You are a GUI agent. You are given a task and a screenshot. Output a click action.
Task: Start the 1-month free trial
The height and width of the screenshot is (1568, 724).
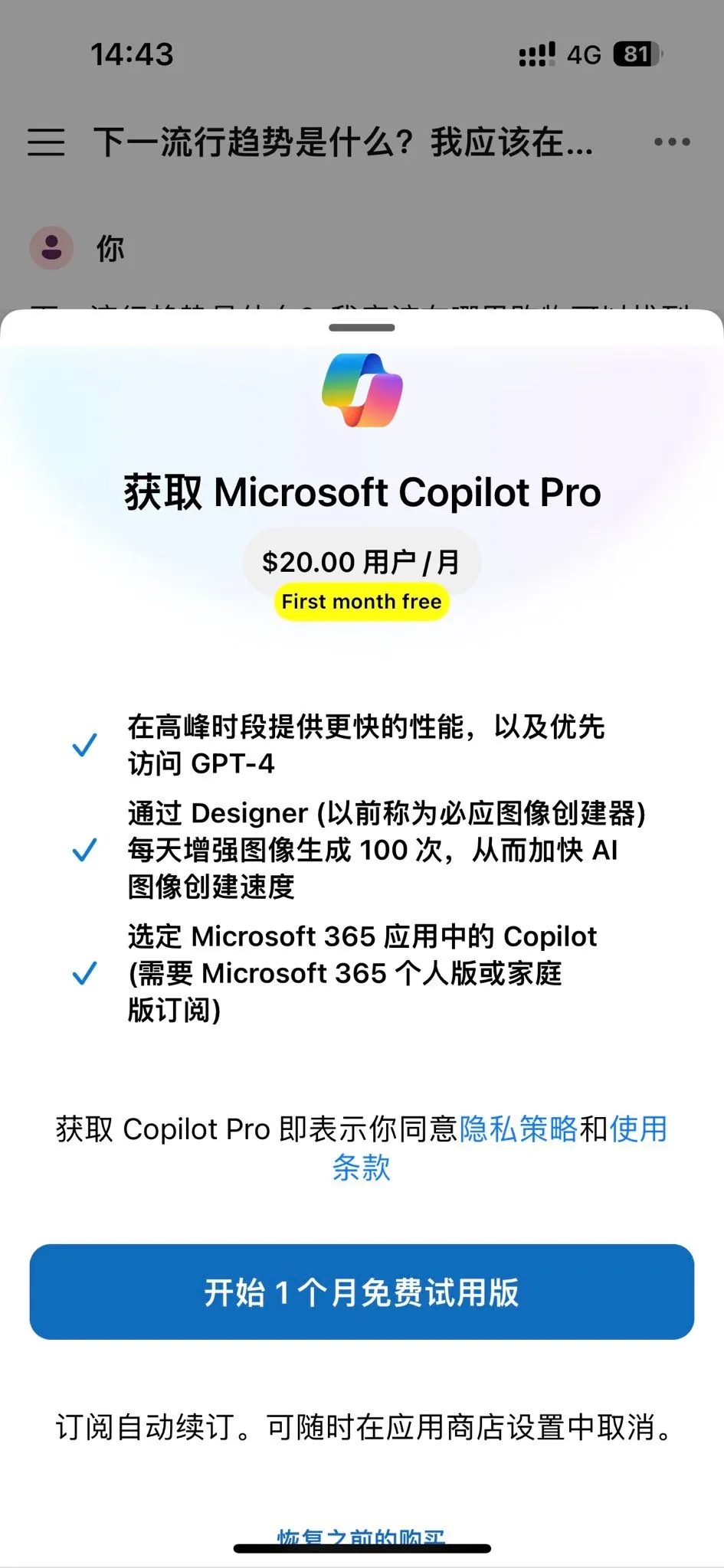[362, 1292]
